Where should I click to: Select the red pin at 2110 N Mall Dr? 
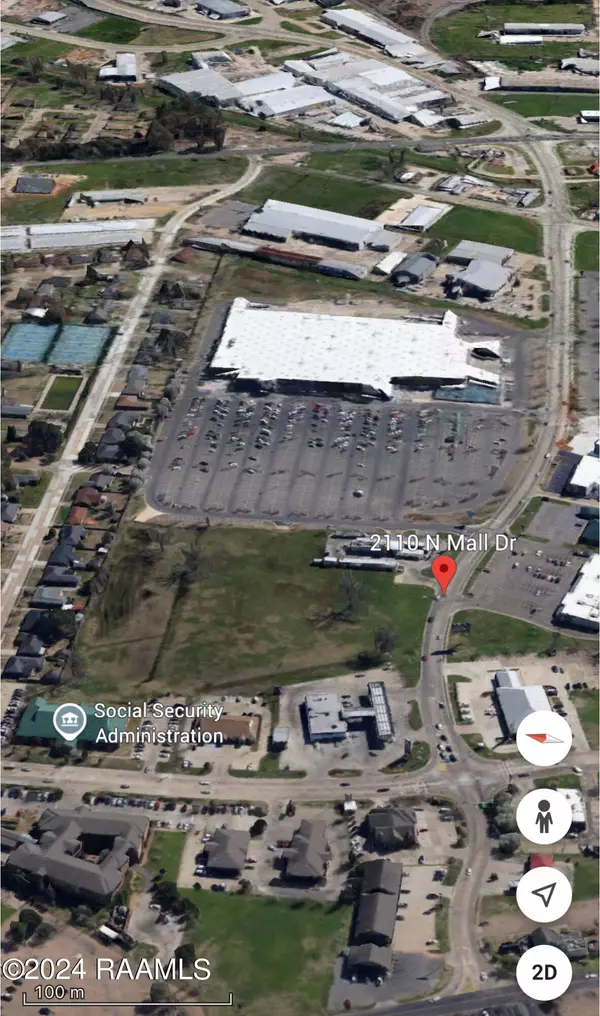(444, 574)
